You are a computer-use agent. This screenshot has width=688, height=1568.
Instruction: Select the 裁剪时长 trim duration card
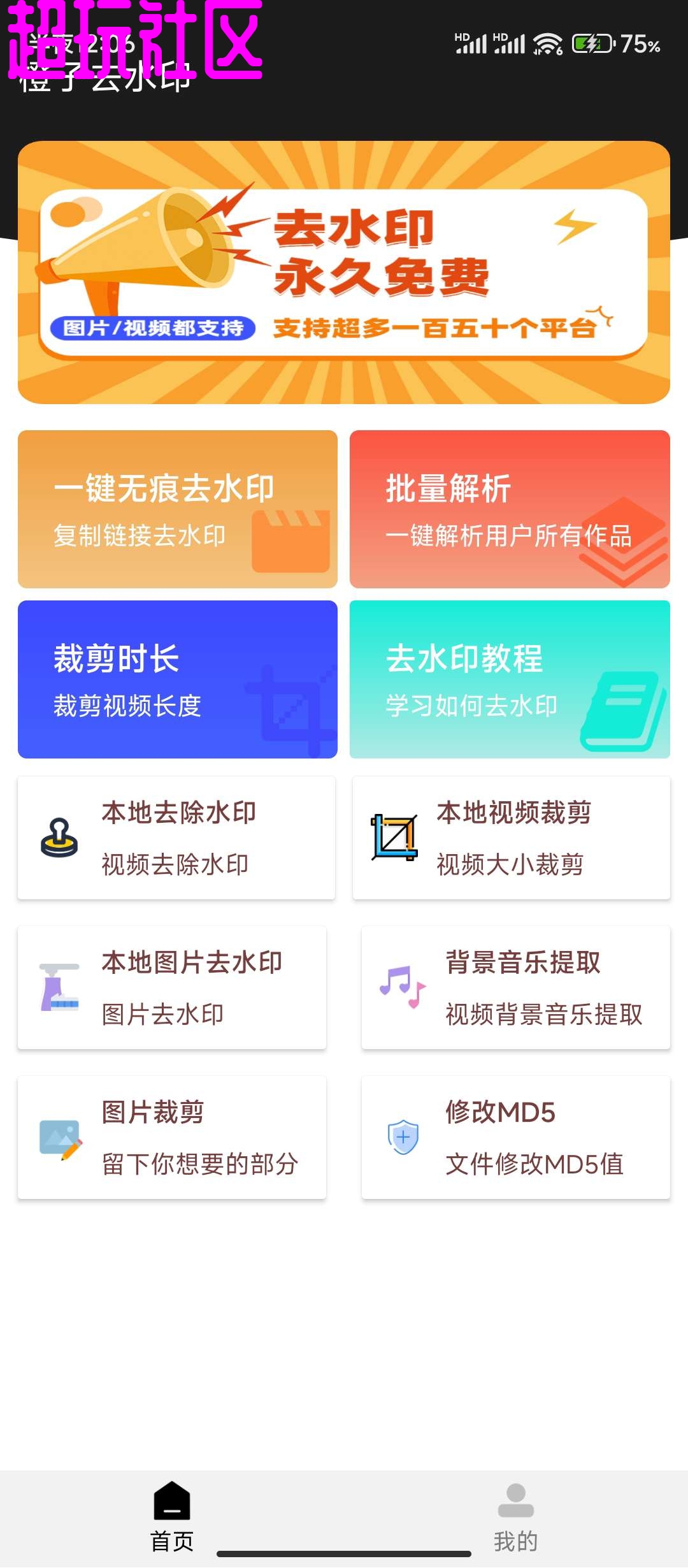click(x=178, y=679)
